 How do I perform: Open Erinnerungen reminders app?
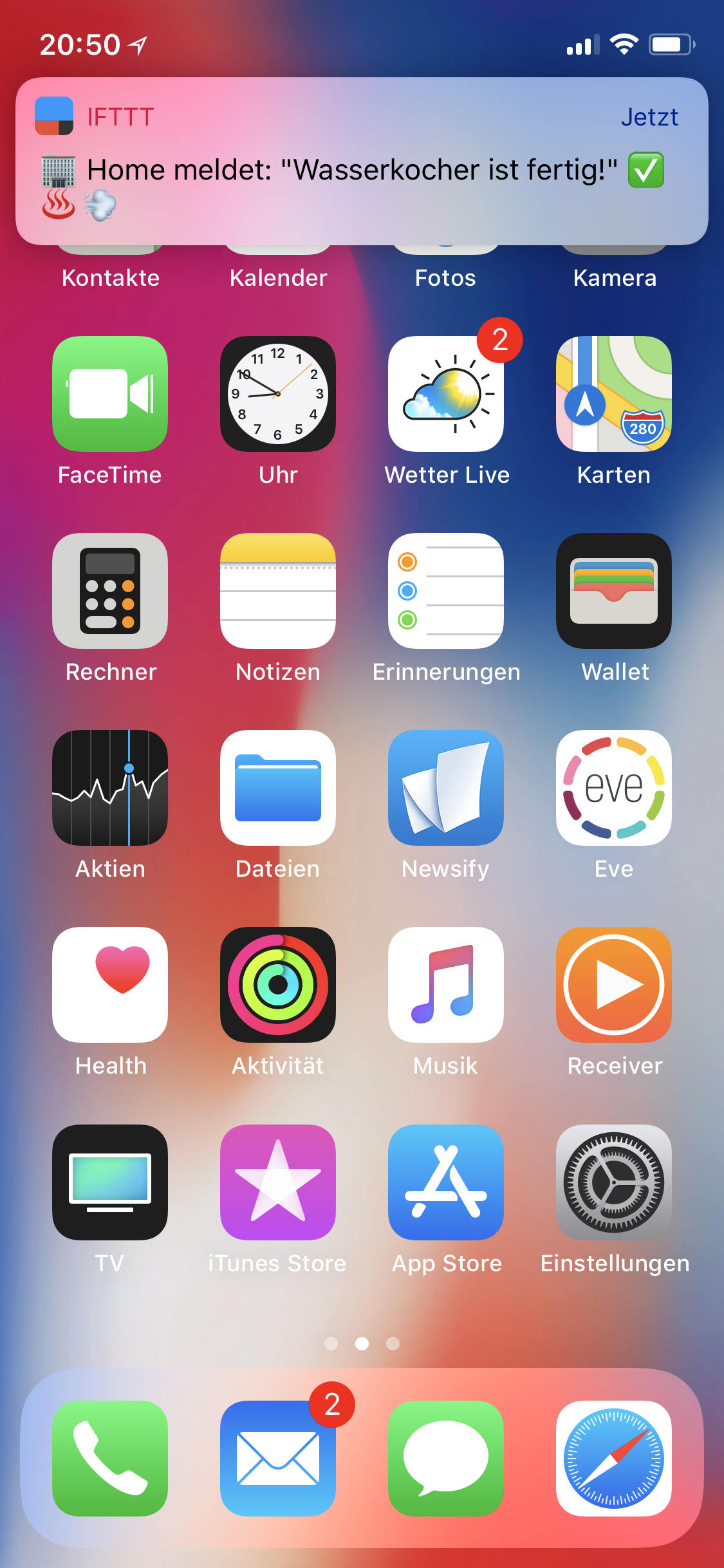pos(446,591)
